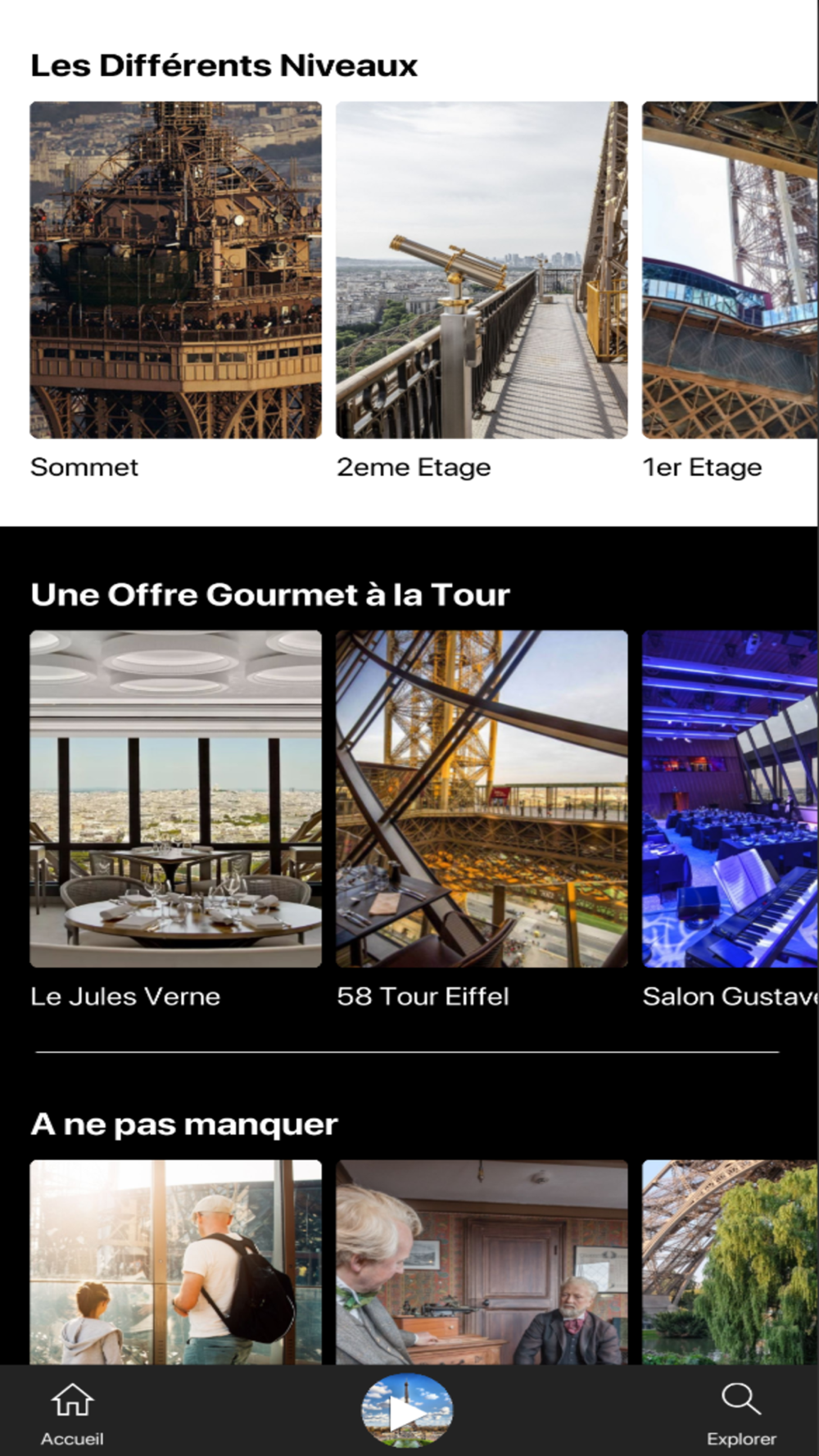
Task: Start the tour with the play button
Action: pyautogui.click(x=407, y=1410)
